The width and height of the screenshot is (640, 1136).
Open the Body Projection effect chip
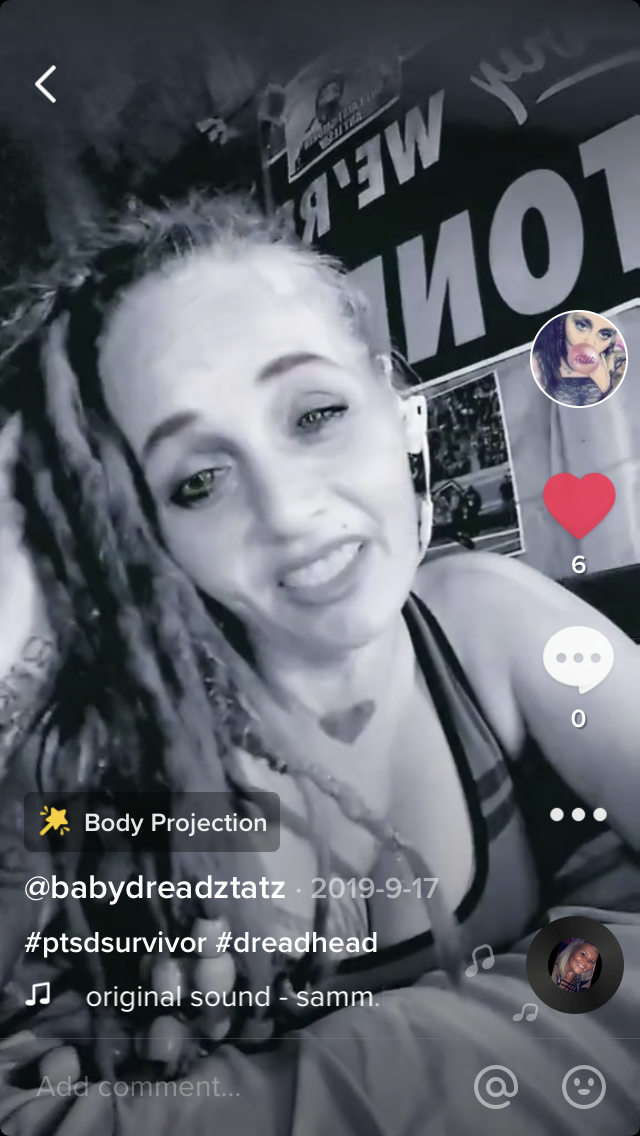point(152,823)
